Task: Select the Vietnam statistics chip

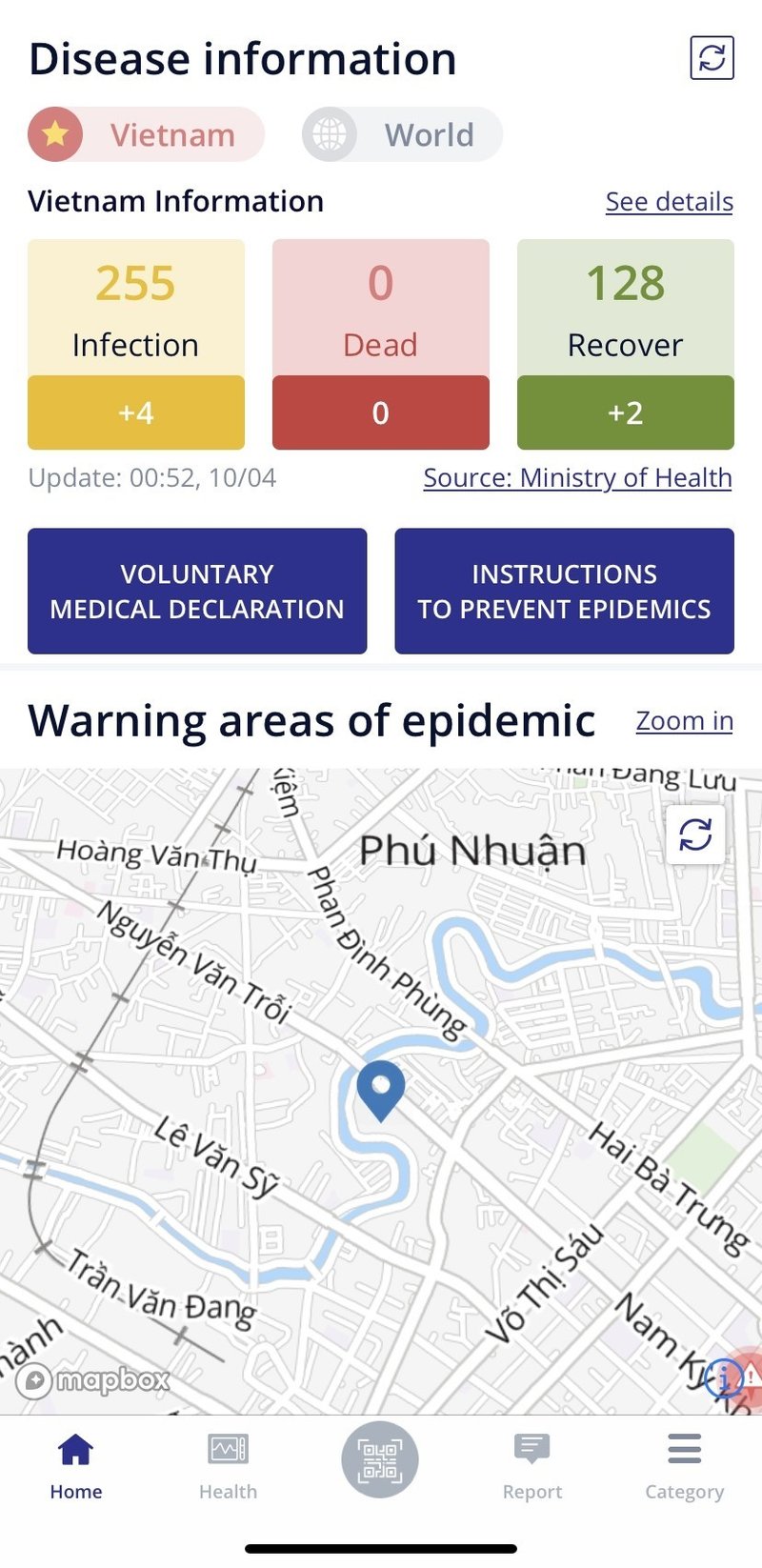Action: click(x=146, y=134)
